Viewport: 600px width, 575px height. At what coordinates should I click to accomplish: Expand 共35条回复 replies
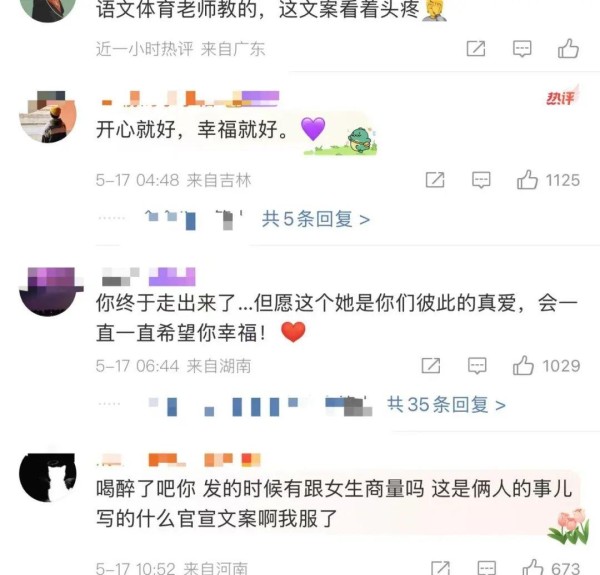click(447, 405)
